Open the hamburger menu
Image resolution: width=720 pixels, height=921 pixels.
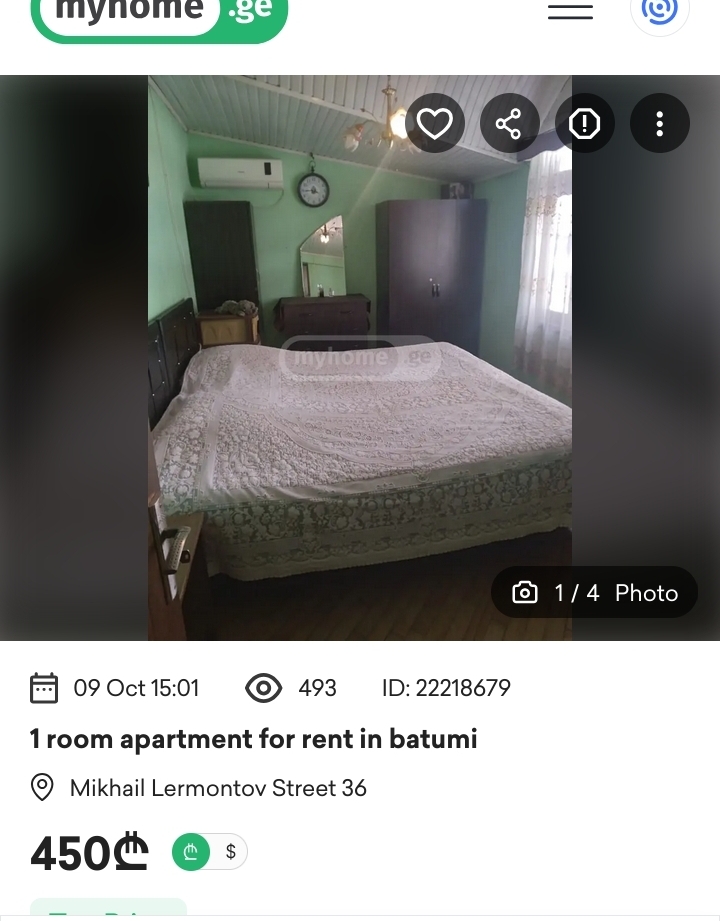[570, 12]
